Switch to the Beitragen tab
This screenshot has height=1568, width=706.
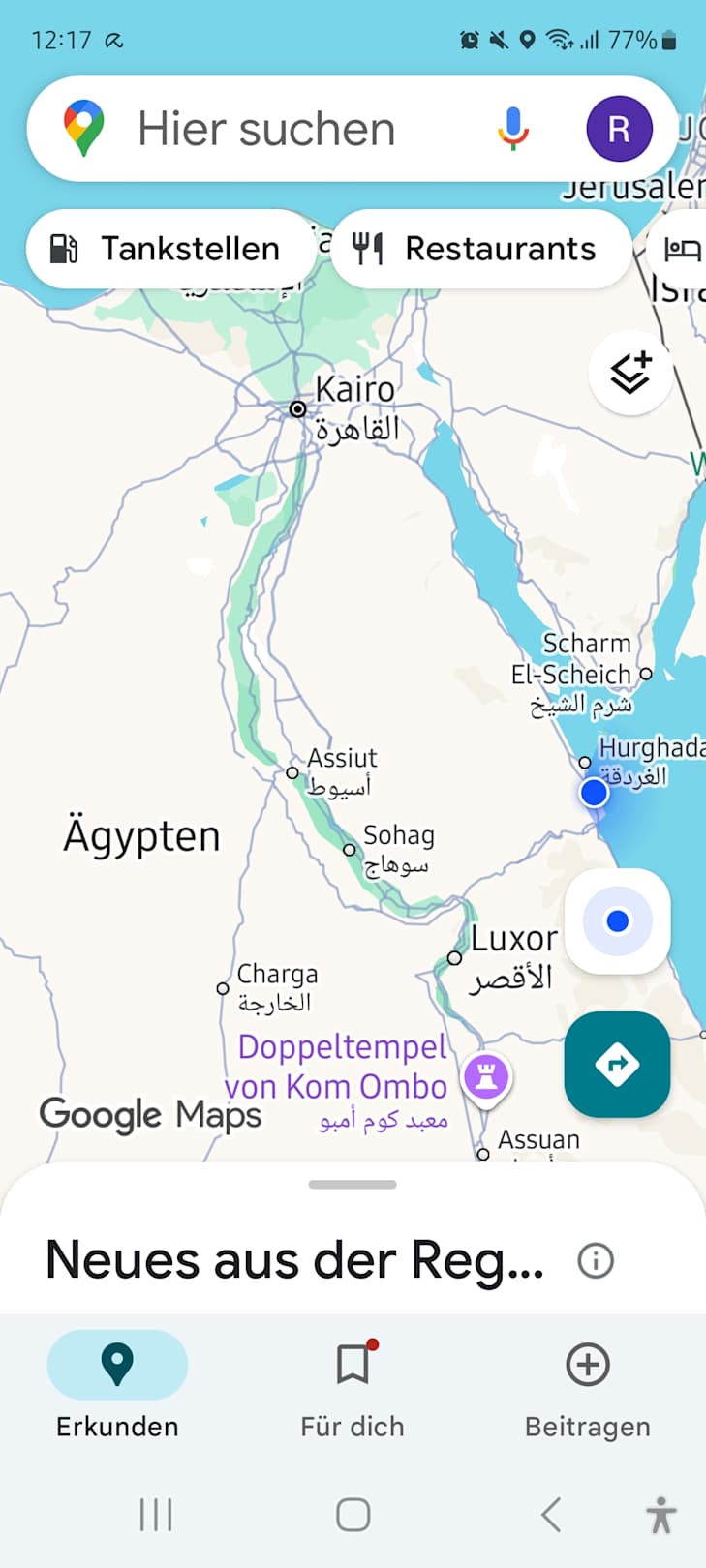(x=587, y=1384)
